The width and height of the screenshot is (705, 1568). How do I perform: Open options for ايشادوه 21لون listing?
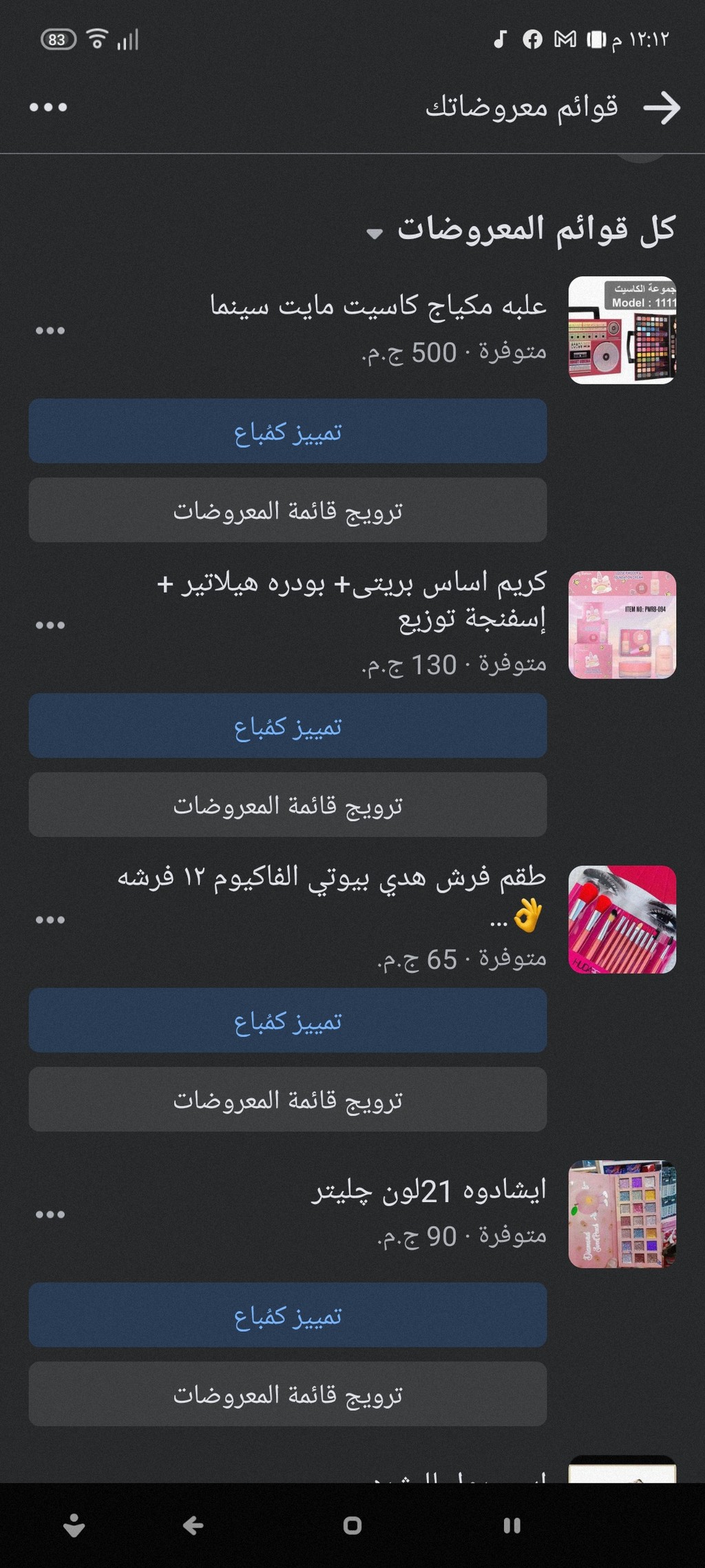click(x=50, y=1214)
